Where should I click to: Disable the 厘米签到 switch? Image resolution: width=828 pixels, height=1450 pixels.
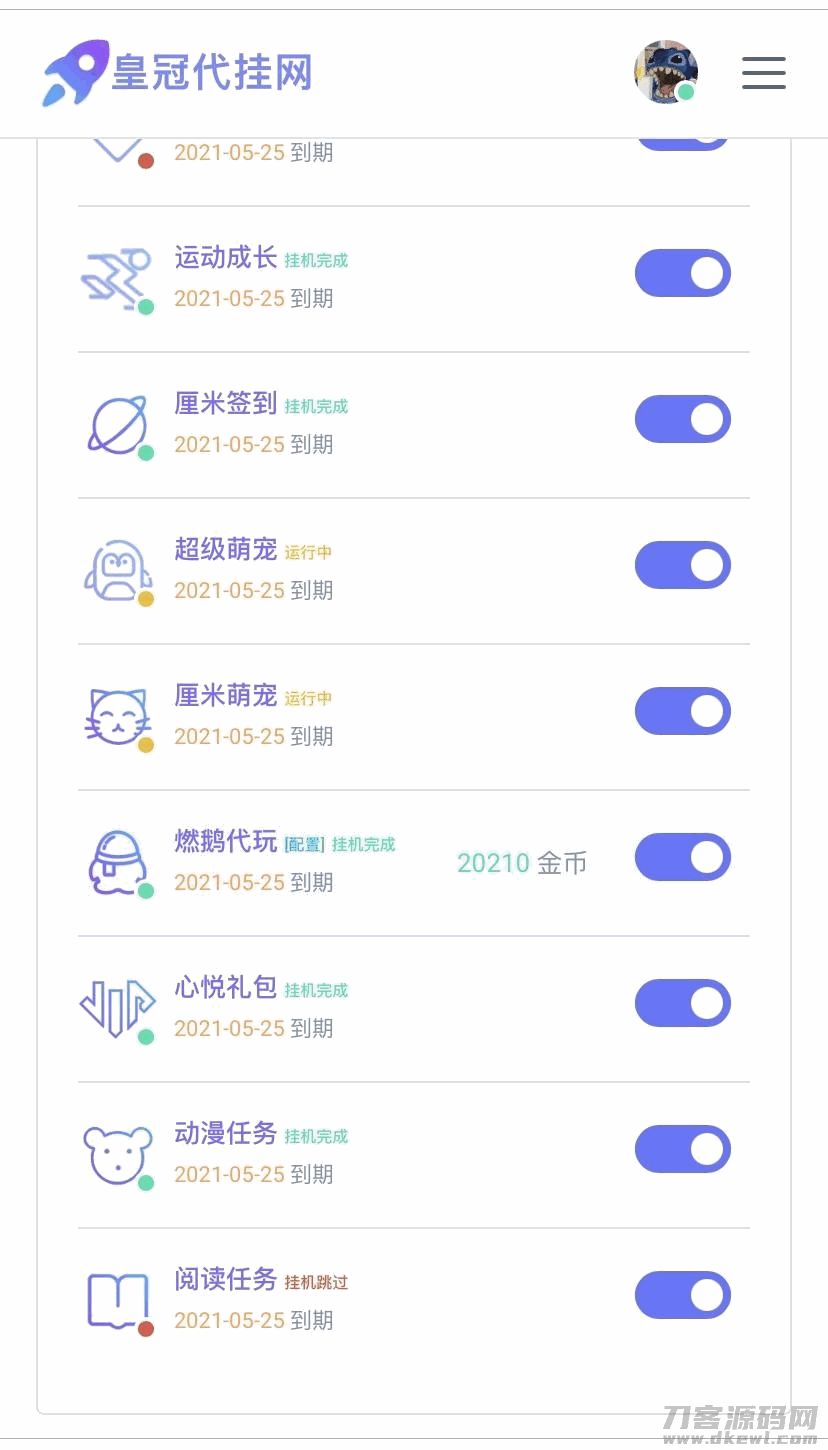point(683,419)
